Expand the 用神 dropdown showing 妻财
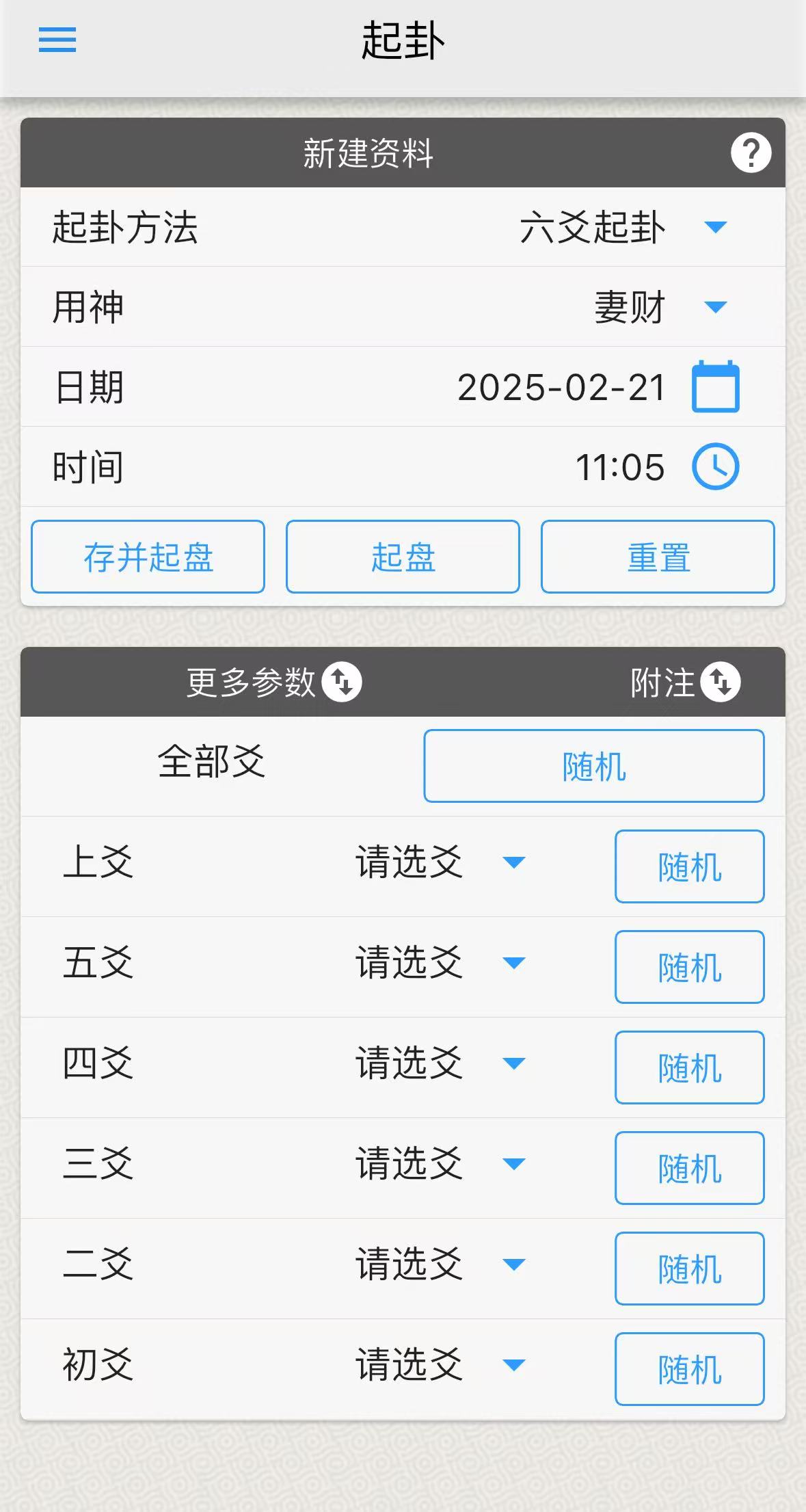Image resolution: width=806 pixels, height=1512 pixels. tap(715, 307)
